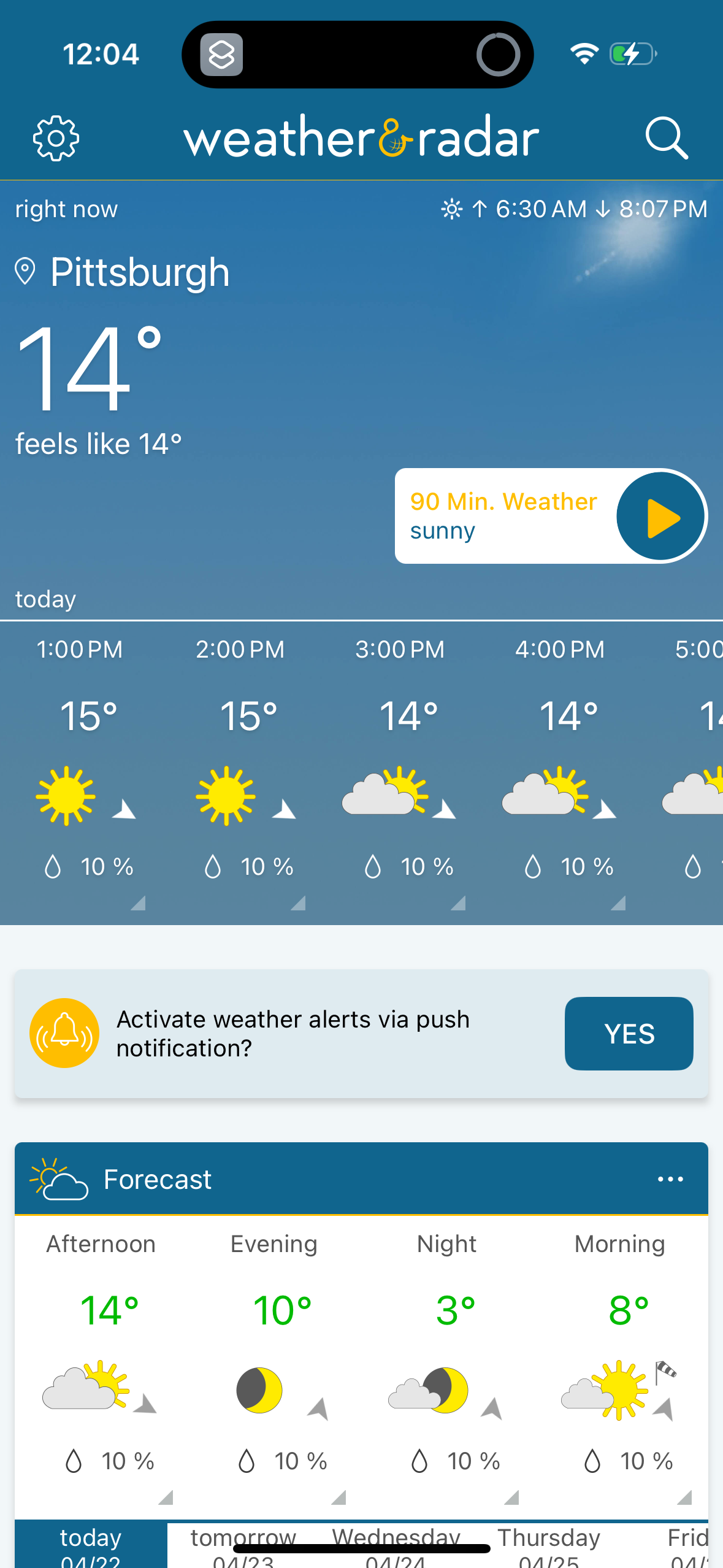Open the search

(667, 139)
